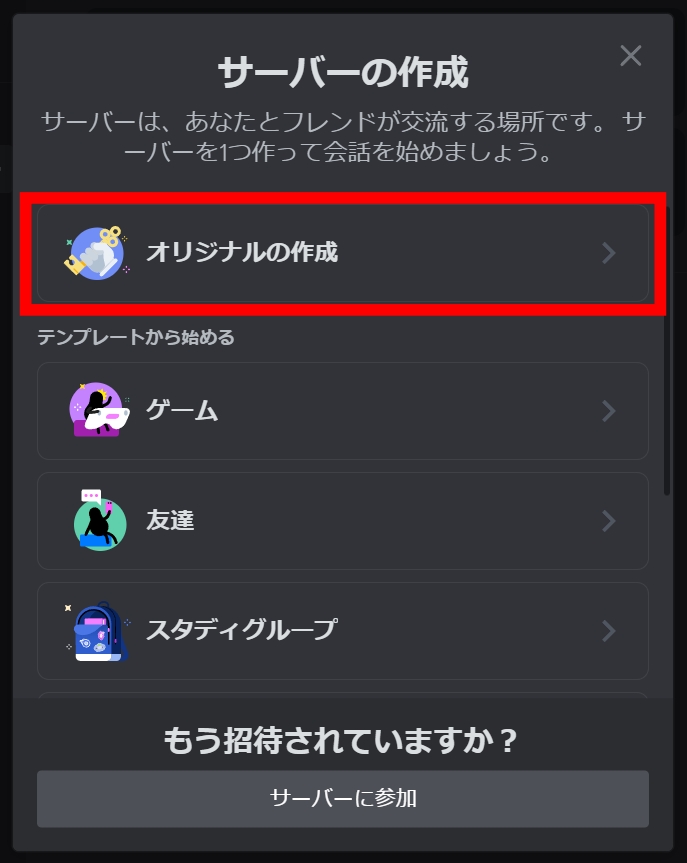The height and width of the screenshot is (863, 687).
Task: Choose the ゲーム template
Action: [x=342, y=411]
